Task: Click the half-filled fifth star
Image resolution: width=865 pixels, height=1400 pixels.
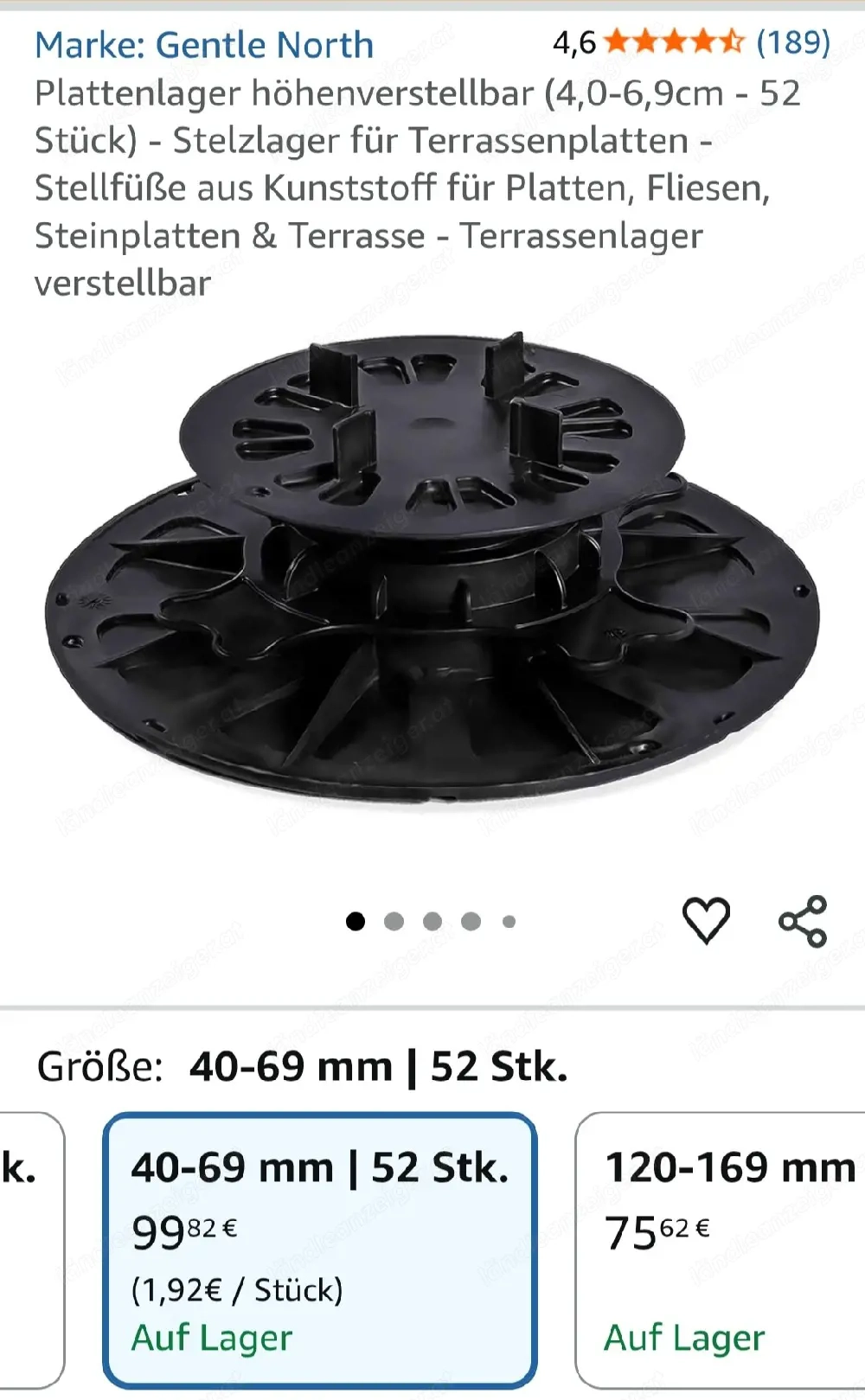Action: click(x=731, y=41)
